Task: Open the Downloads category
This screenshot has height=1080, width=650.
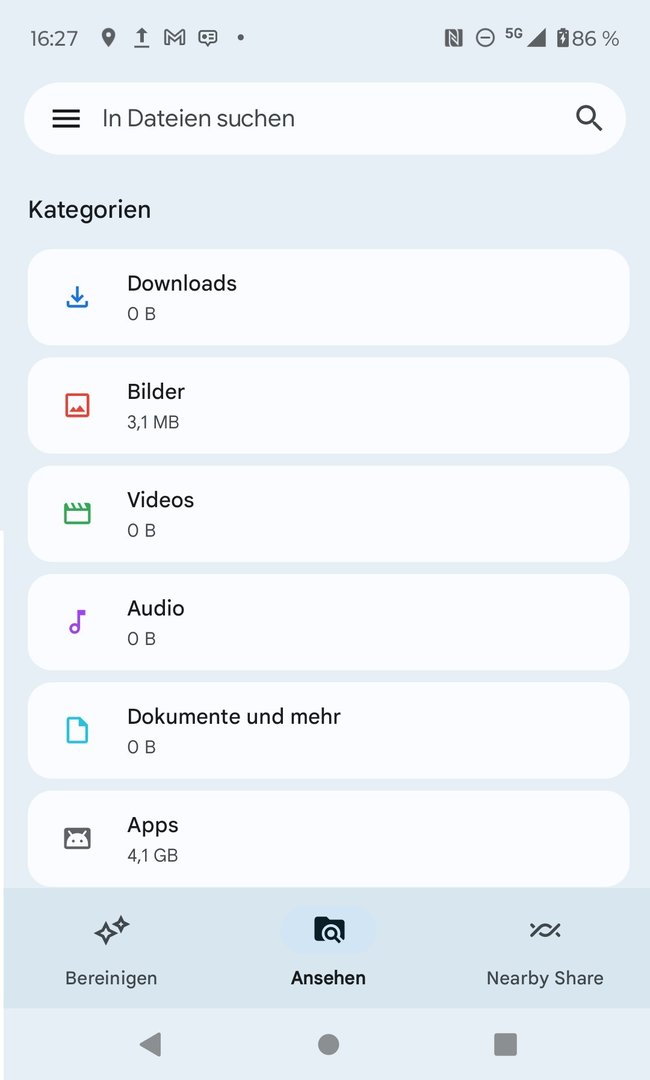Action: click(x=328, y=297)
